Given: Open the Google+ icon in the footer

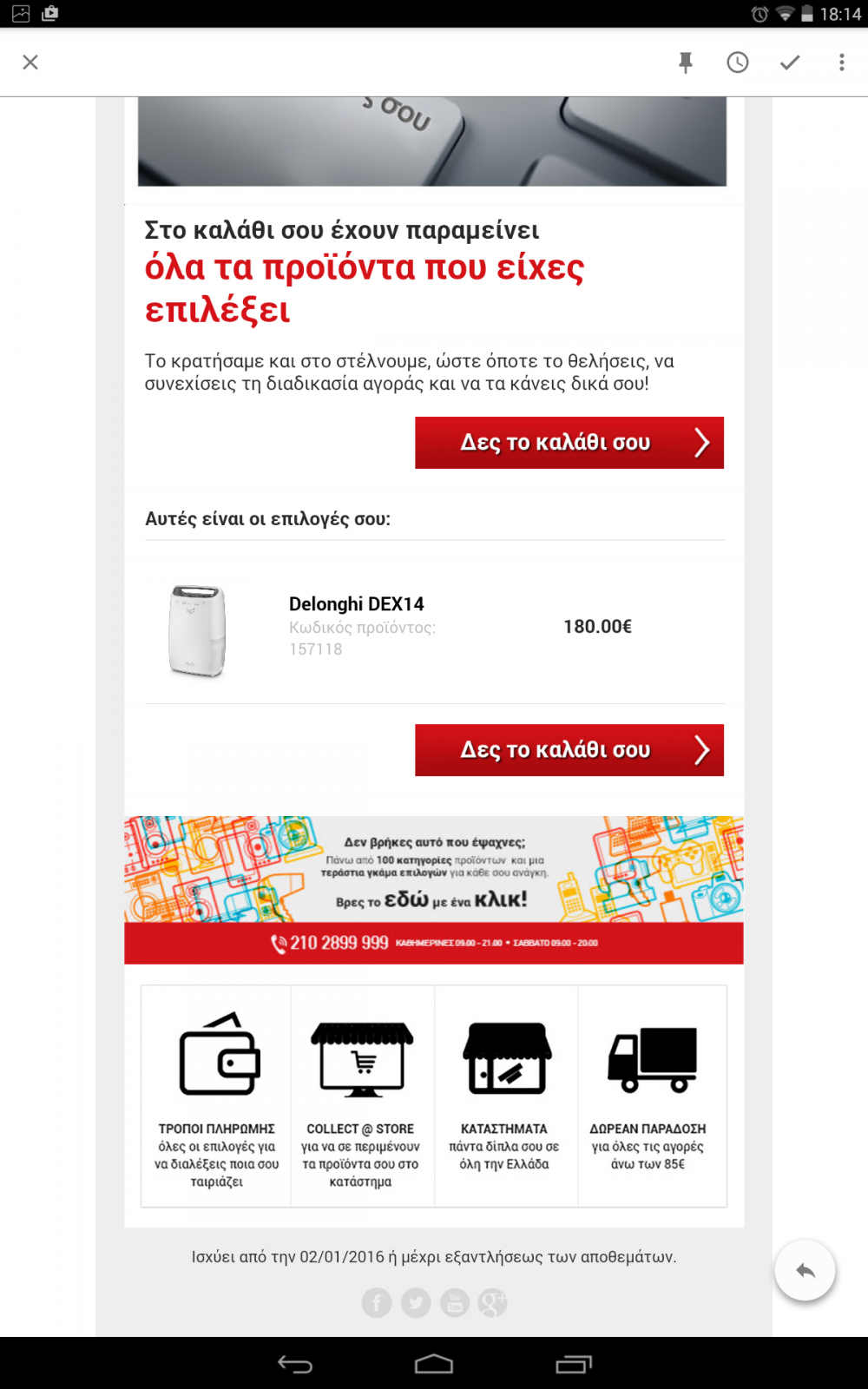Looking at the screenshot, I should pyautogui.click(x=492, y=1303).
